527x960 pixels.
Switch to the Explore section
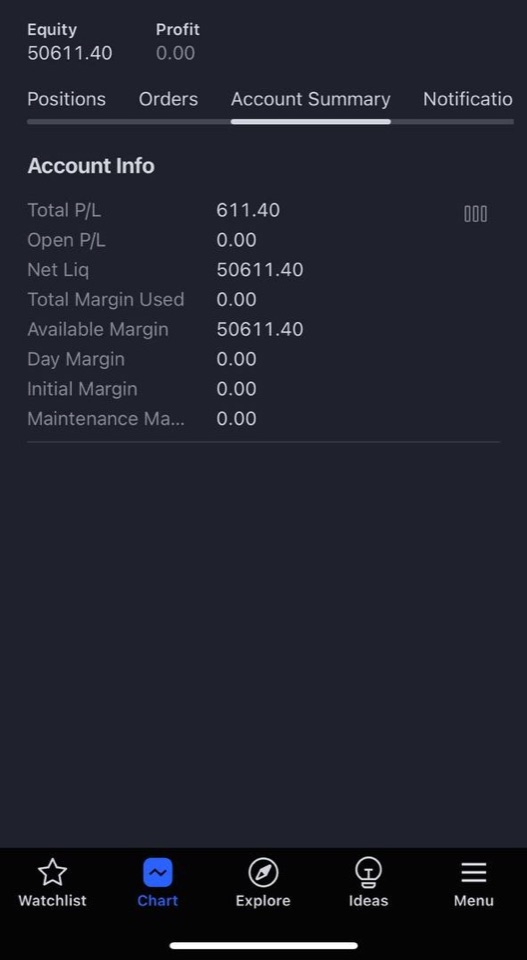pyautogui.click(x=263, y=883)
